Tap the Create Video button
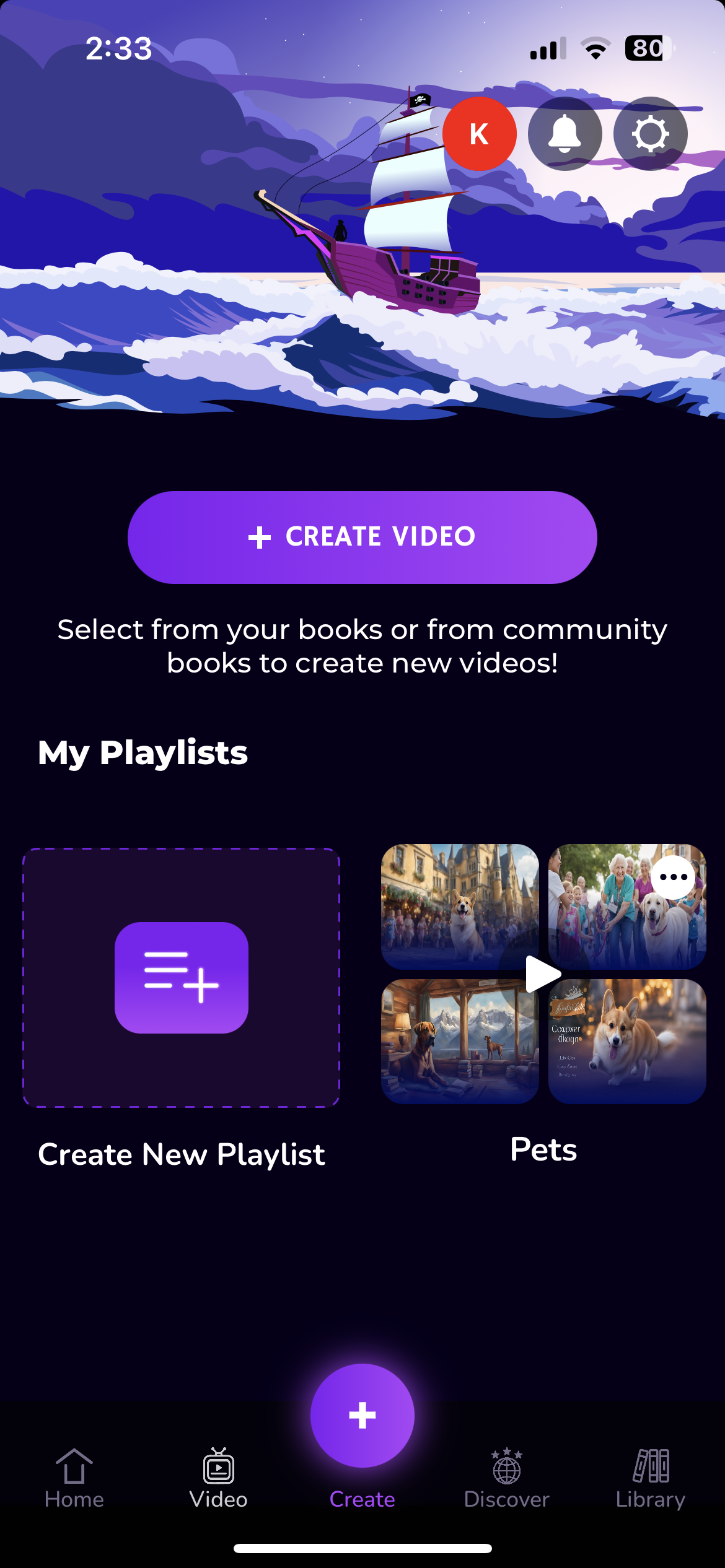 coord(362,537)
